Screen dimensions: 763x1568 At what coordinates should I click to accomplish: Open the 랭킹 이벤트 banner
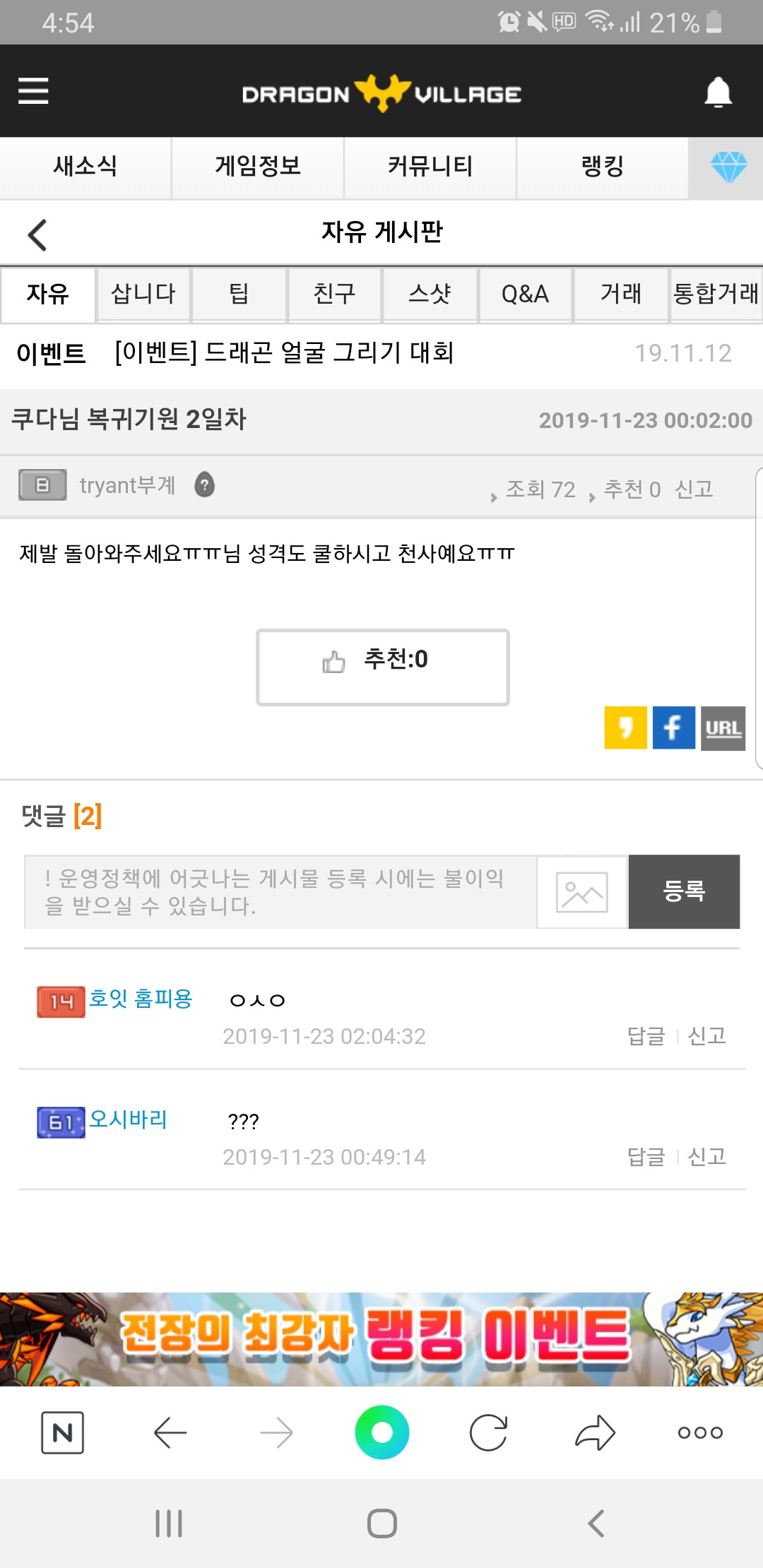click(381, 1338)
